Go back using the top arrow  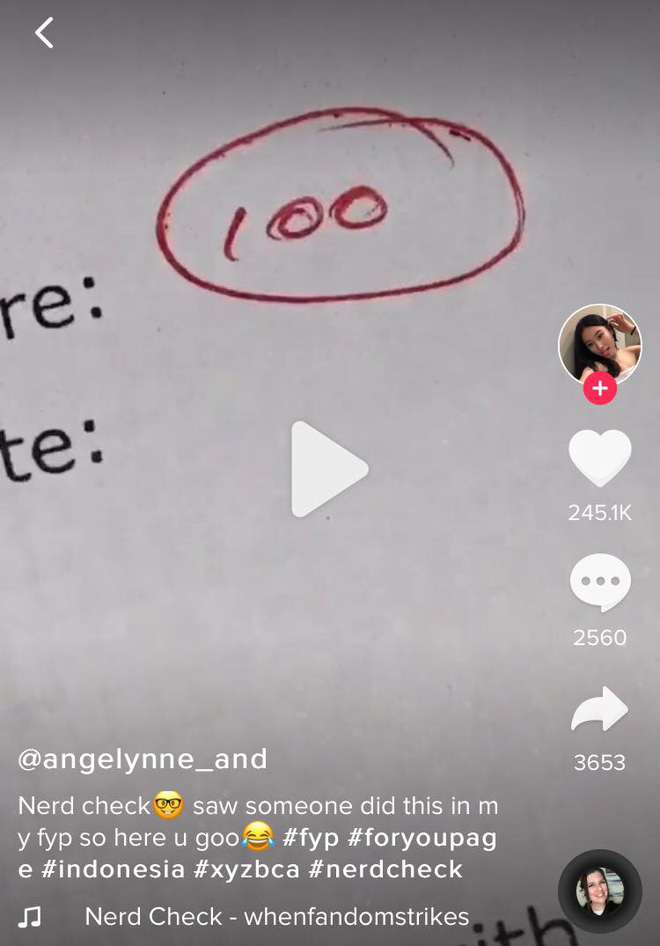click(44, 34)
